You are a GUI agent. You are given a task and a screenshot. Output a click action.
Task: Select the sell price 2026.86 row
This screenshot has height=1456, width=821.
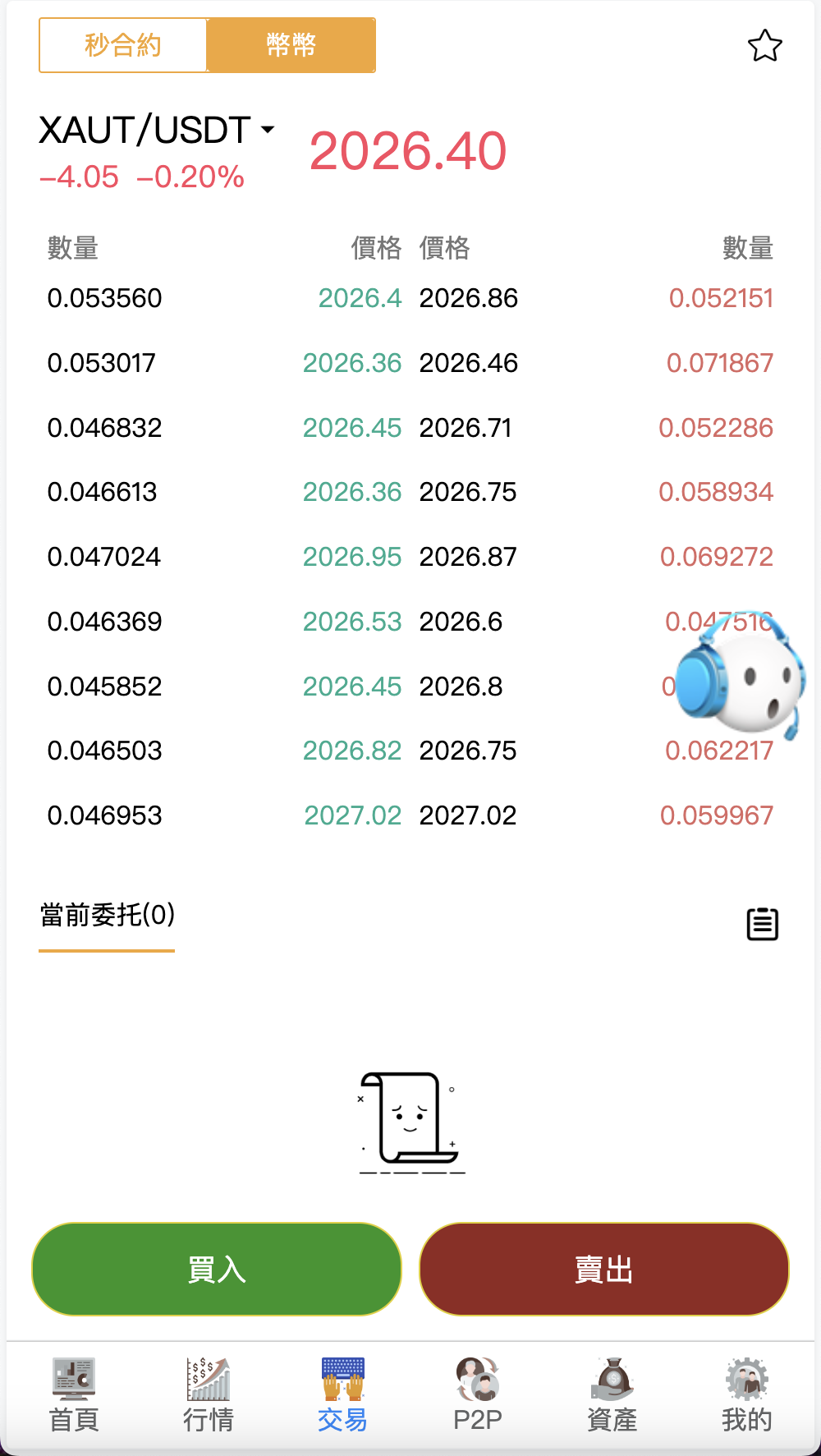[469, 298]
